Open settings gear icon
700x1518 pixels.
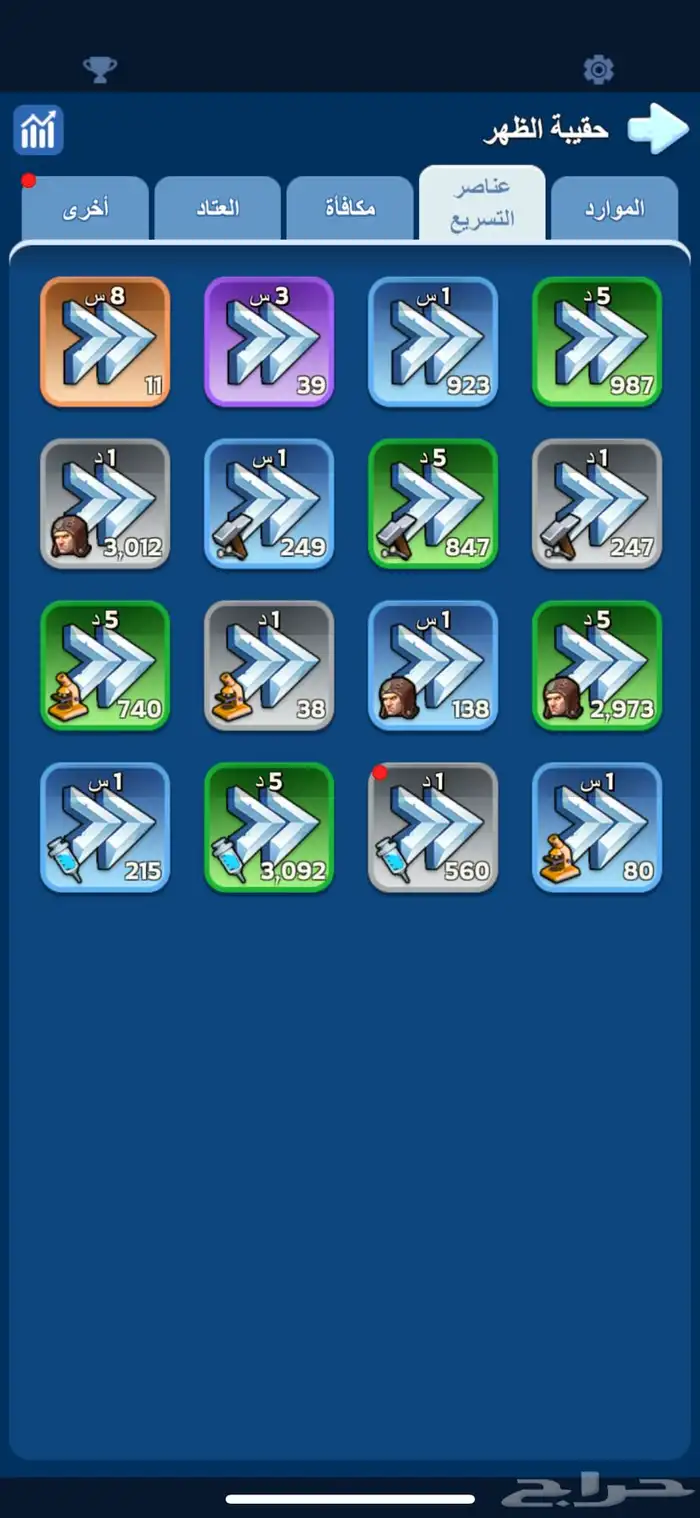coord(598,69)
